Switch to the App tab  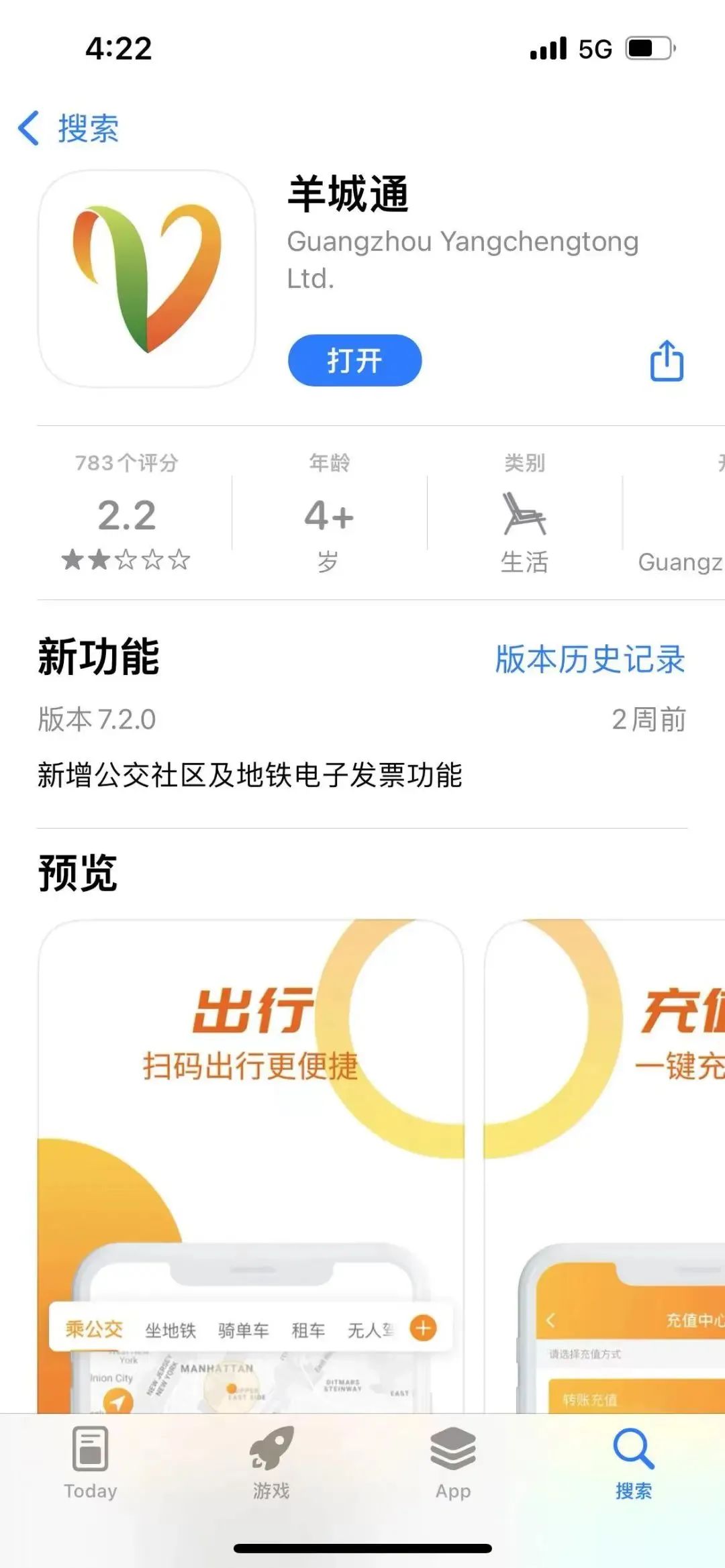453,1463
